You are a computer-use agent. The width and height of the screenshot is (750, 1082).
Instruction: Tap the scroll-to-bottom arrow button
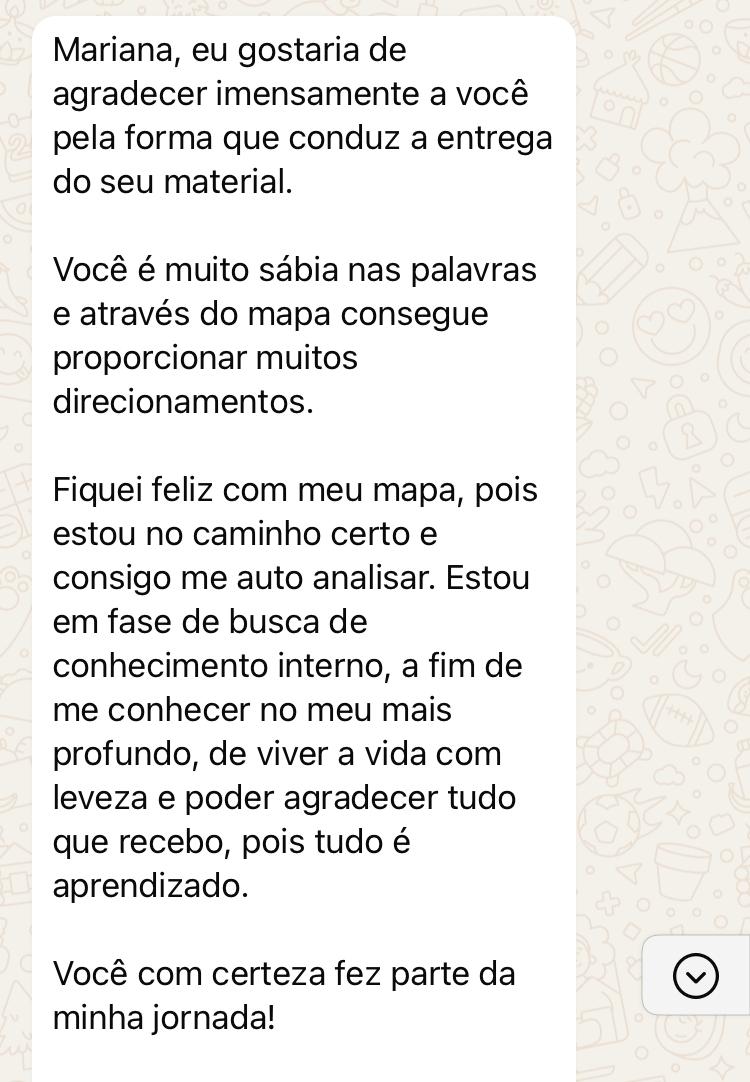695,975
